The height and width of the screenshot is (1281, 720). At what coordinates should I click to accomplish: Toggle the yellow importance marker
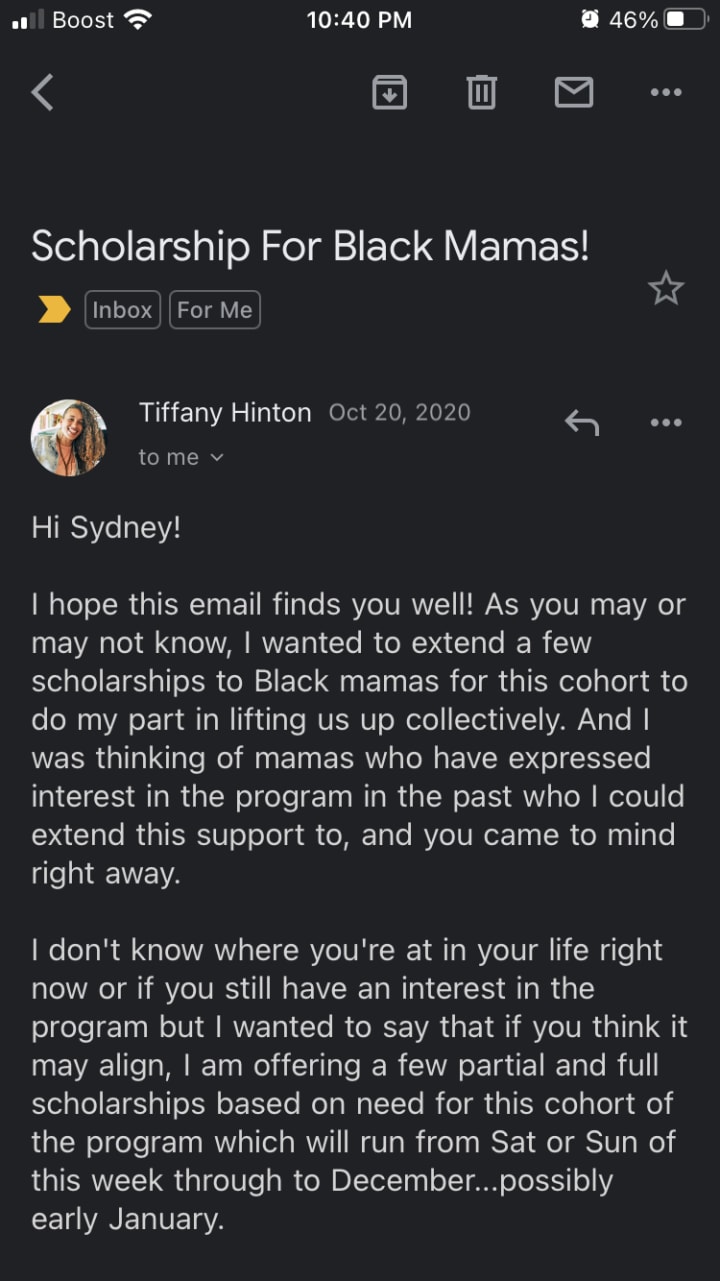[x=53, y=310]
